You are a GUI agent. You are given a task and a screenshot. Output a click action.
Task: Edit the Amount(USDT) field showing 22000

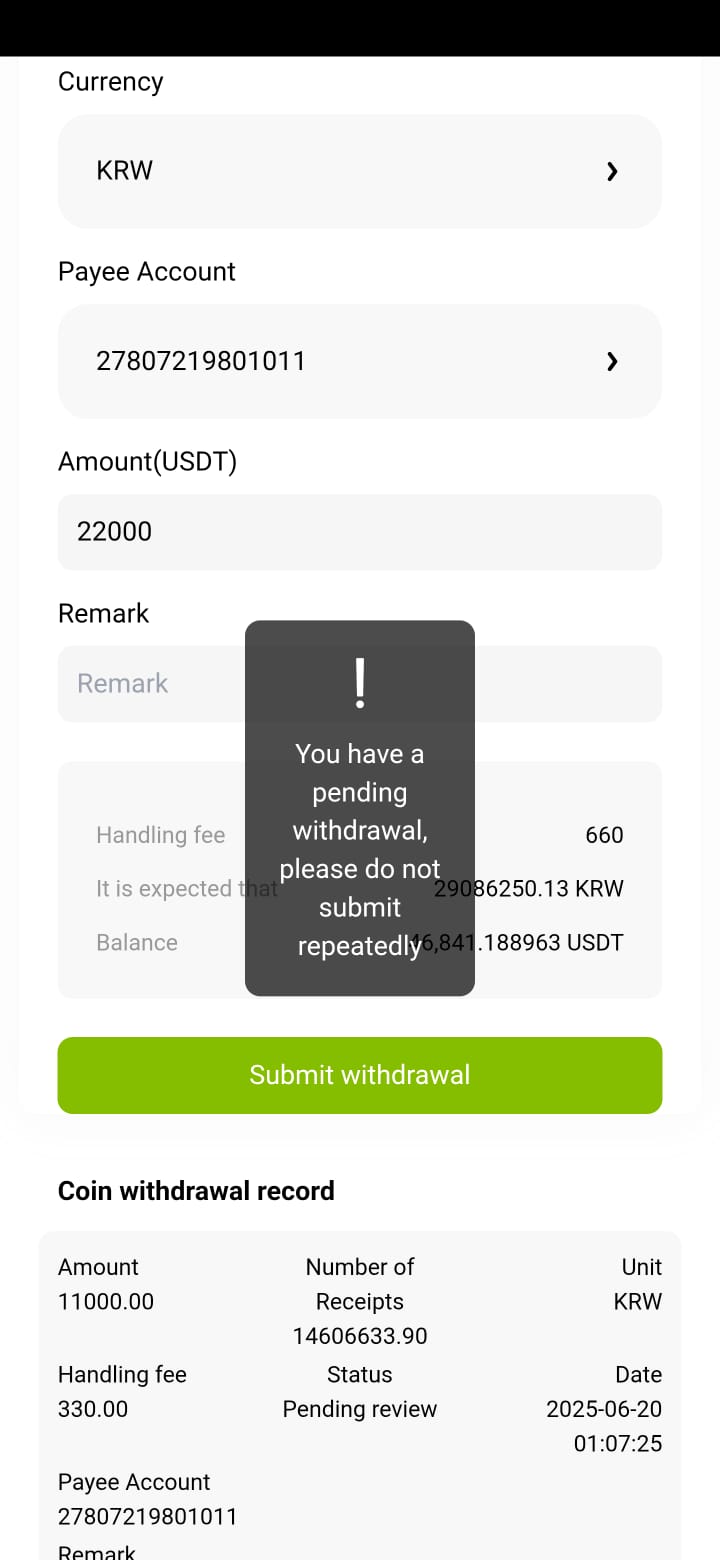coord(360,532)
